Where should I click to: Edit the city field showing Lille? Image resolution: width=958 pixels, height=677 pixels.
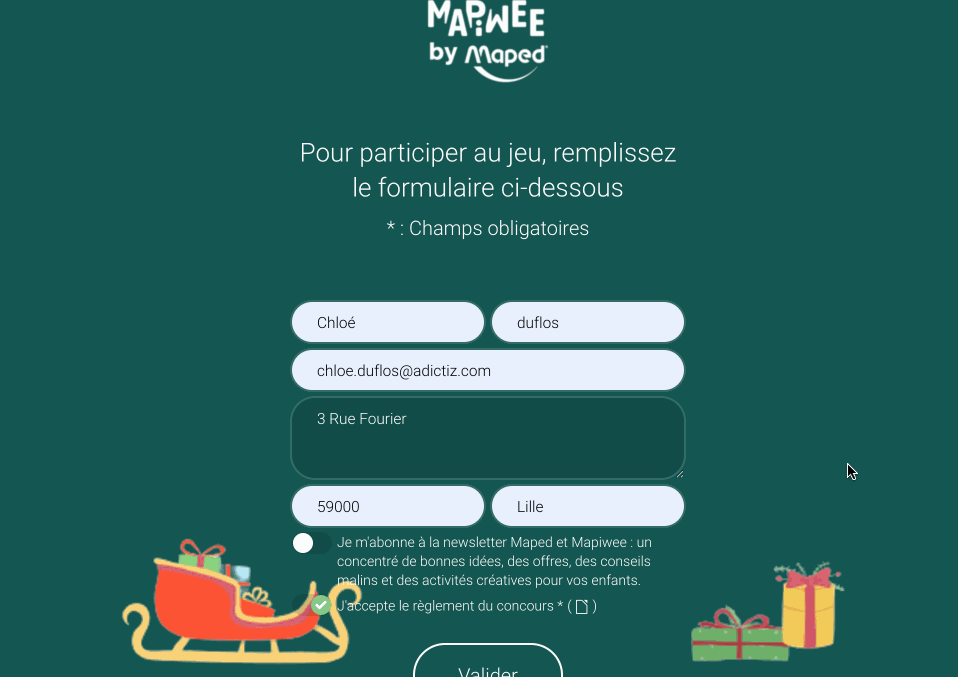coord(588,506)
